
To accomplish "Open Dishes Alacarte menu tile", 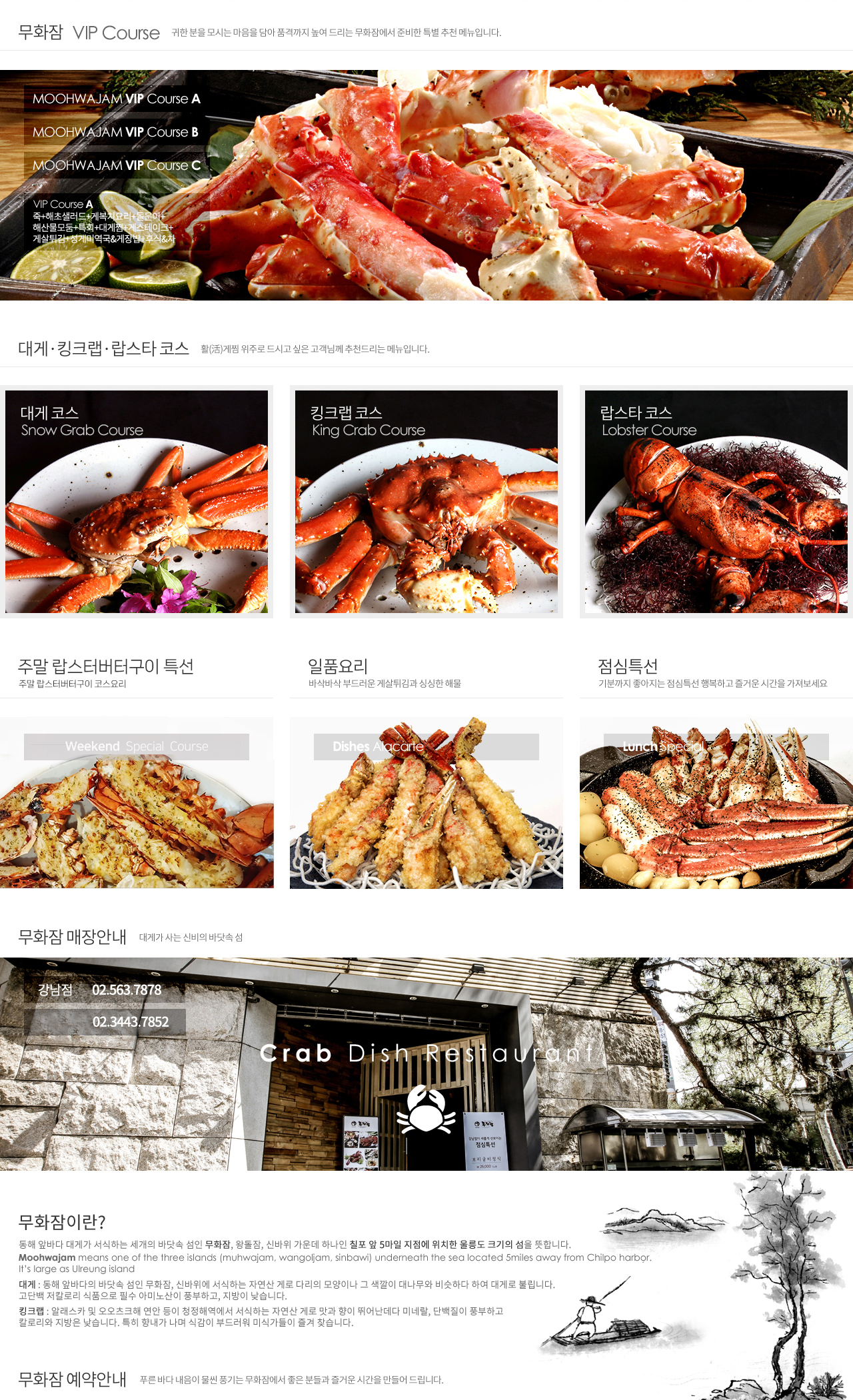I will click(426, 802).
